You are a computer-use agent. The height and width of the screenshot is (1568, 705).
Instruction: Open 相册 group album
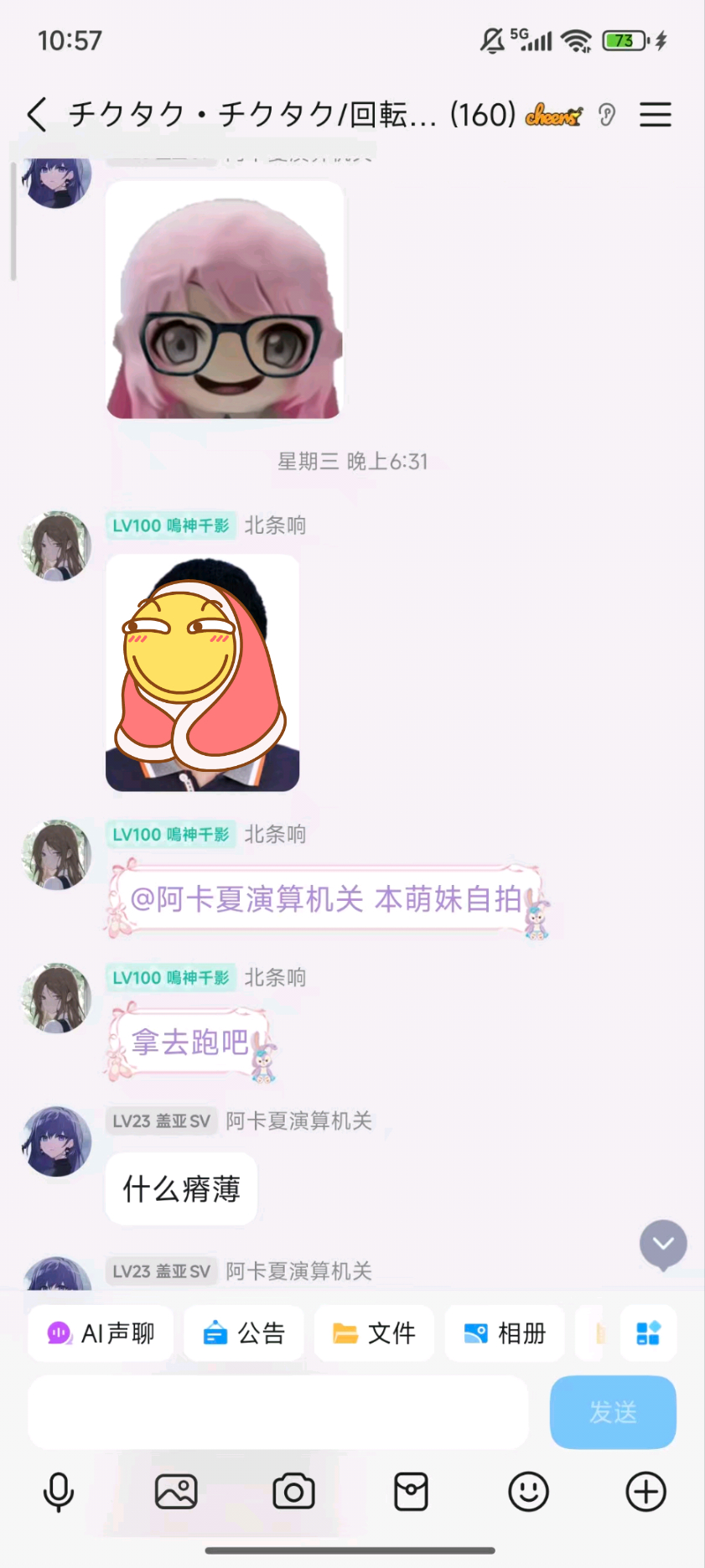pyautogui.click(x=505, y=1333)
